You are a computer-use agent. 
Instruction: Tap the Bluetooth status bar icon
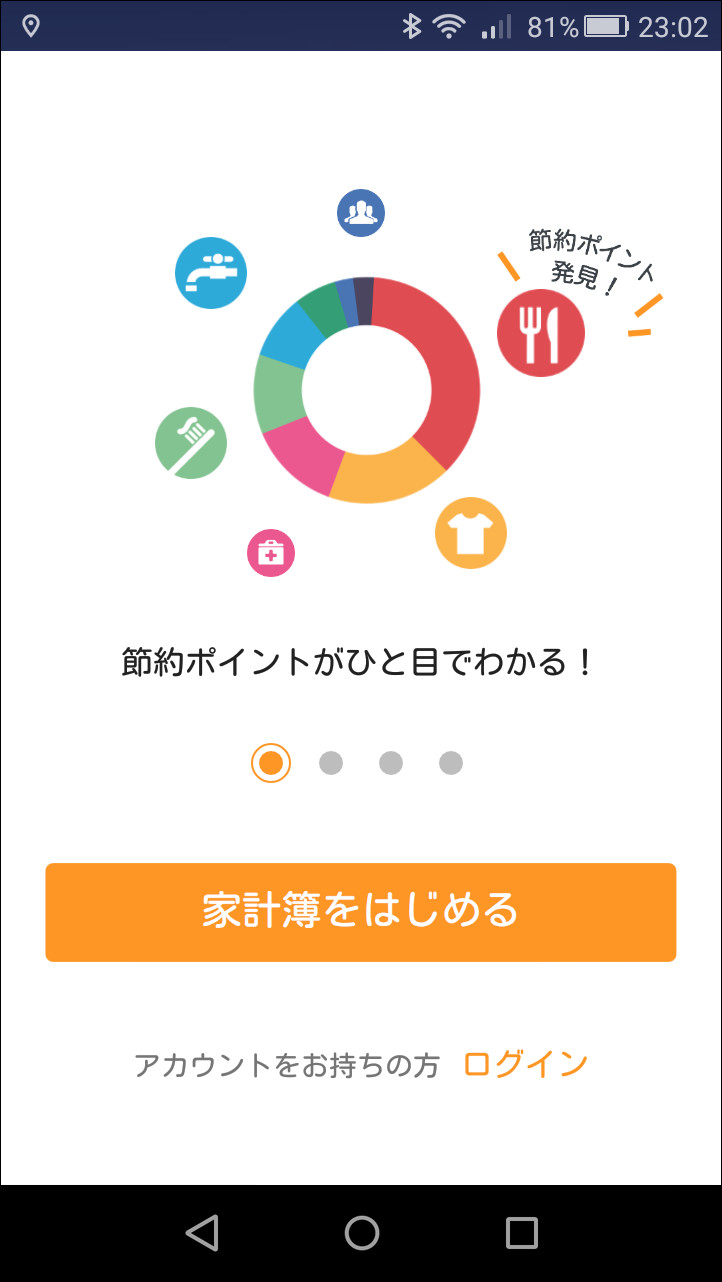point(414,27)
